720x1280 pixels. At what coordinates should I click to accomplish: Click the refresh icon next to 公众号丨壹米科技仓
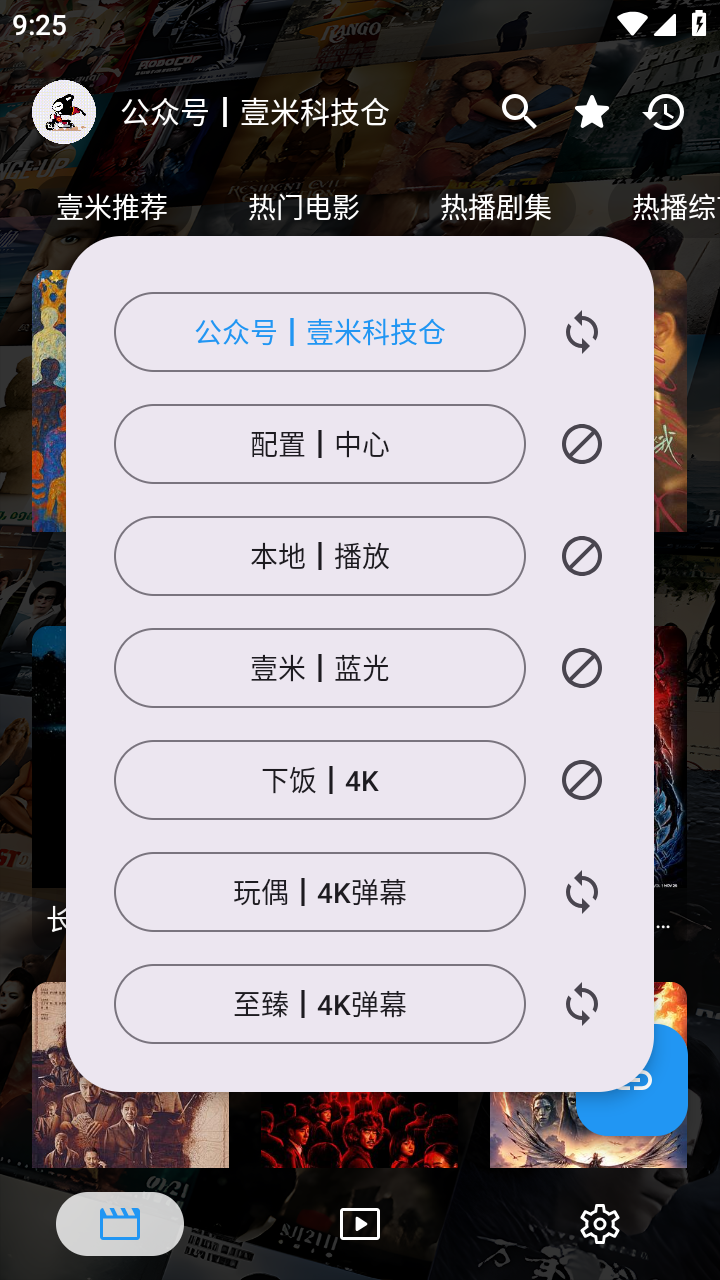click(x=580, y=332)
